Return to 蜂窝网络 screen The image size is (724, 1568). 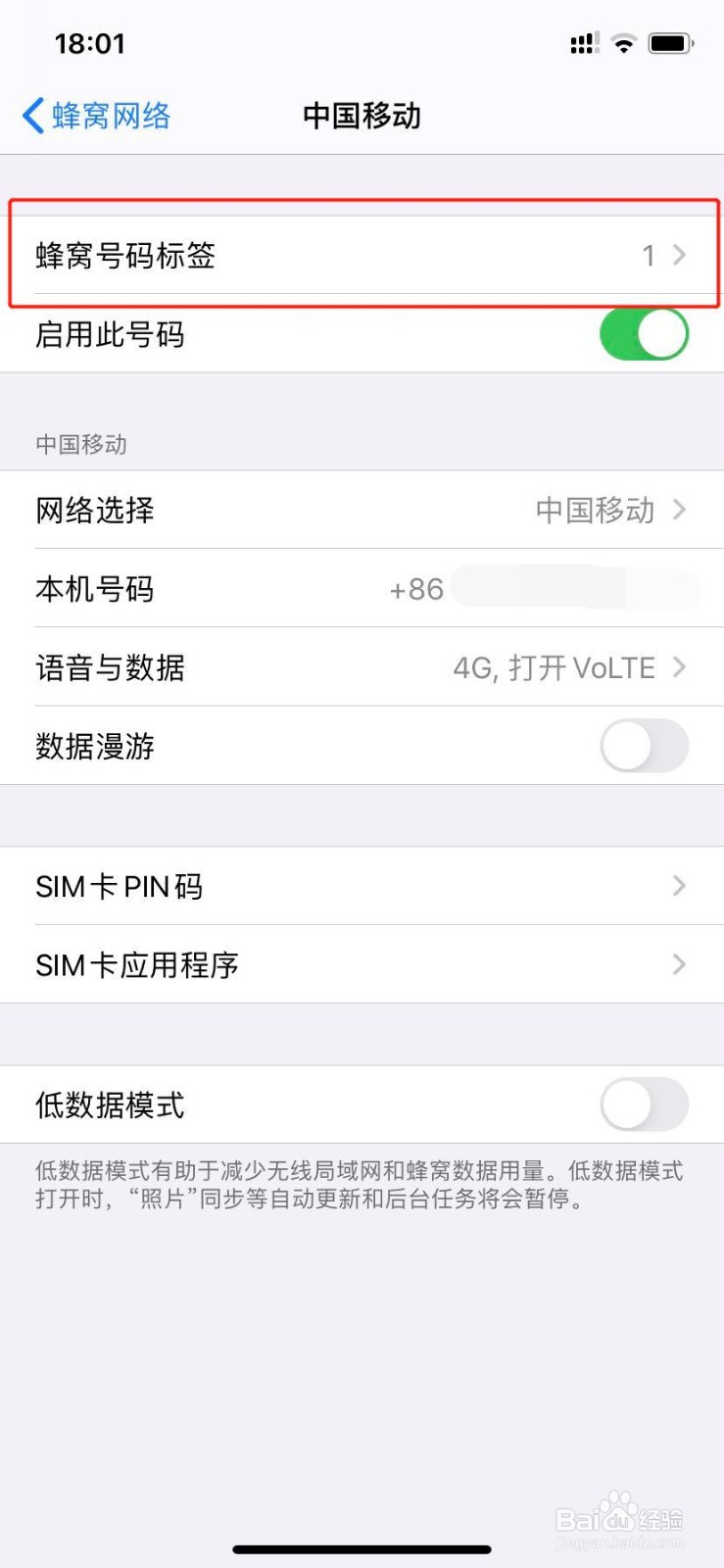pos(96,116)
